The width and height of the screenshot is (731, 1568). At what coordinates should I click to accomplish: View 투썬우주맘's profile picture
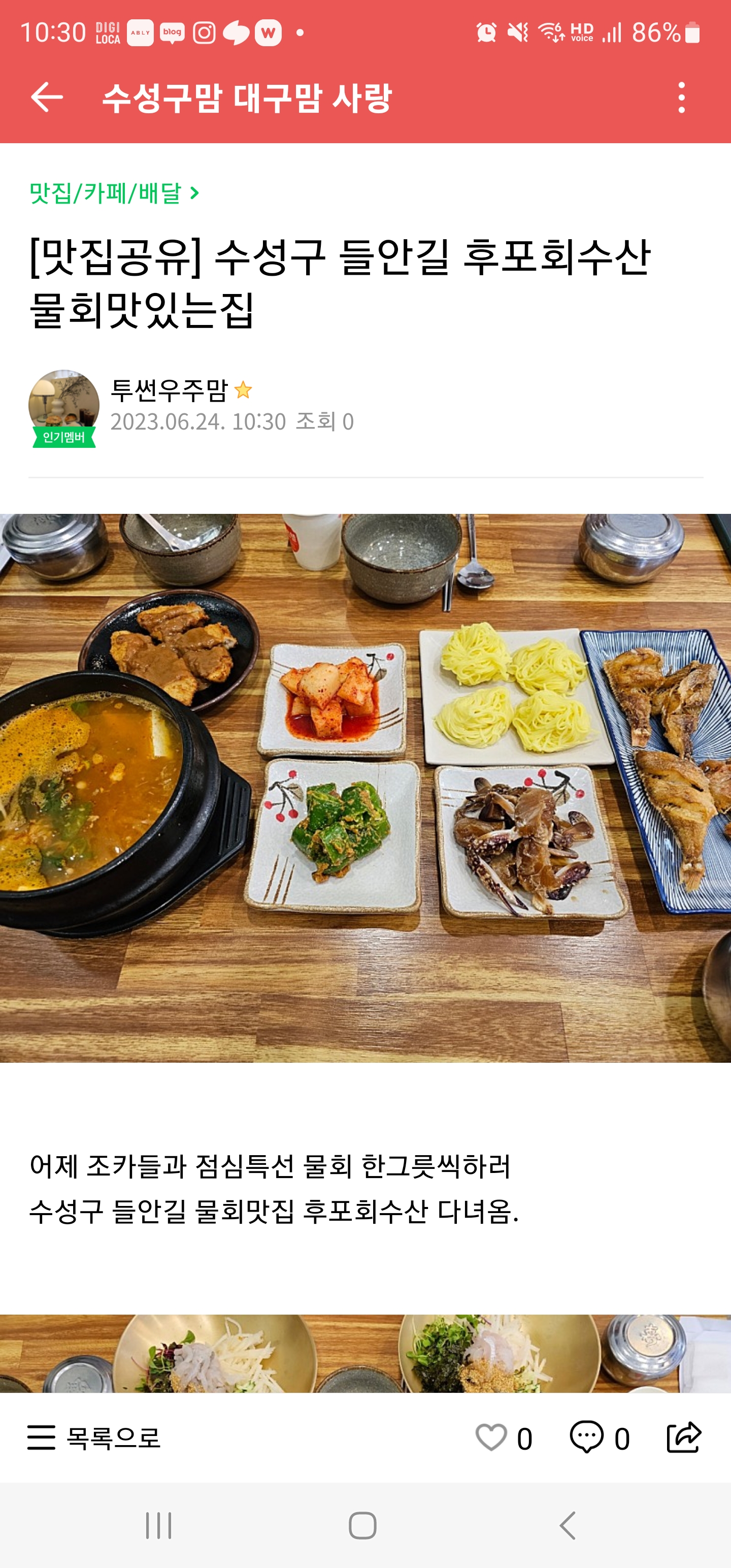click(63, 405)
